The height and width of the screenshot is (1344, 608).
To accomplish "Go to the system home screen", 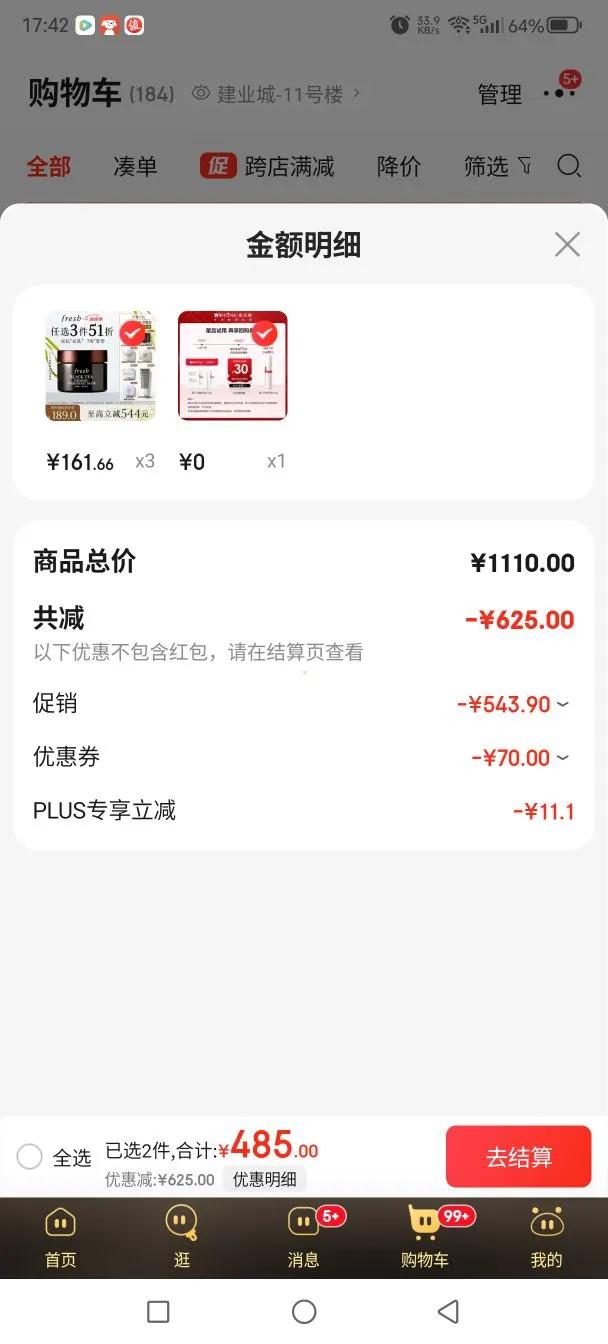I will coord(304,1311).
